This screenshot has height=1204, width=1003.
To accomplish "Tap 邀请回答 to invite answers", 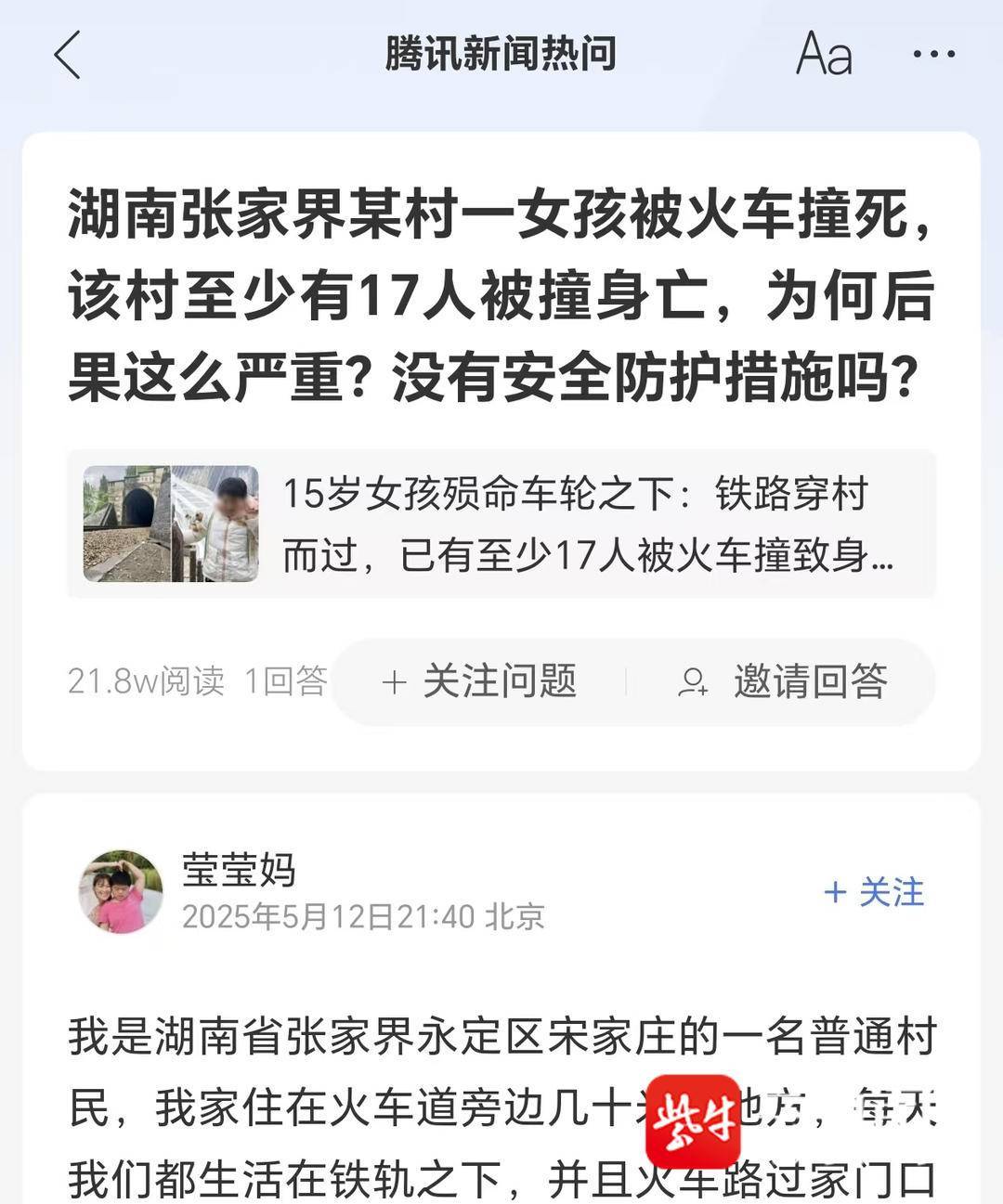I will point(785,682).
